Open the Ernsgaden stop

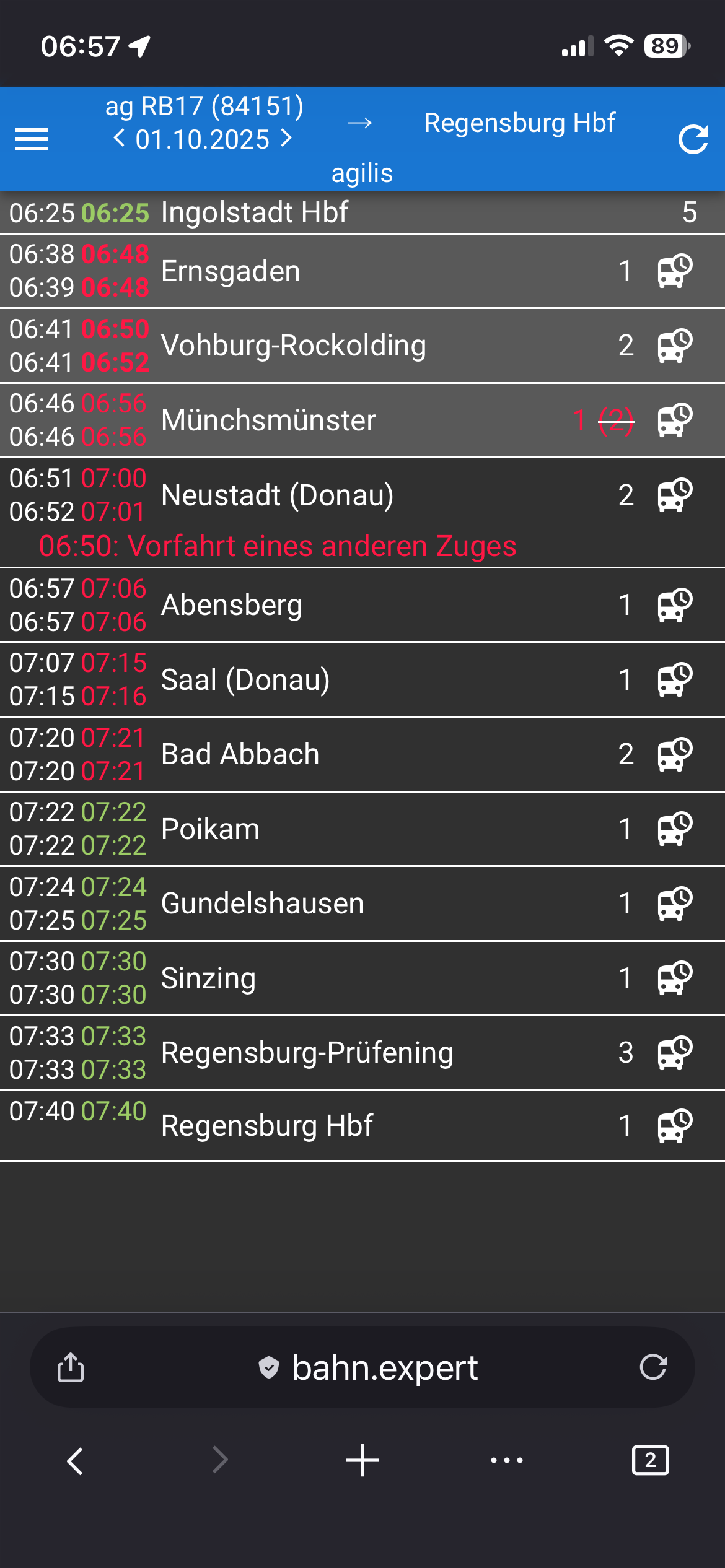[231, 271]
